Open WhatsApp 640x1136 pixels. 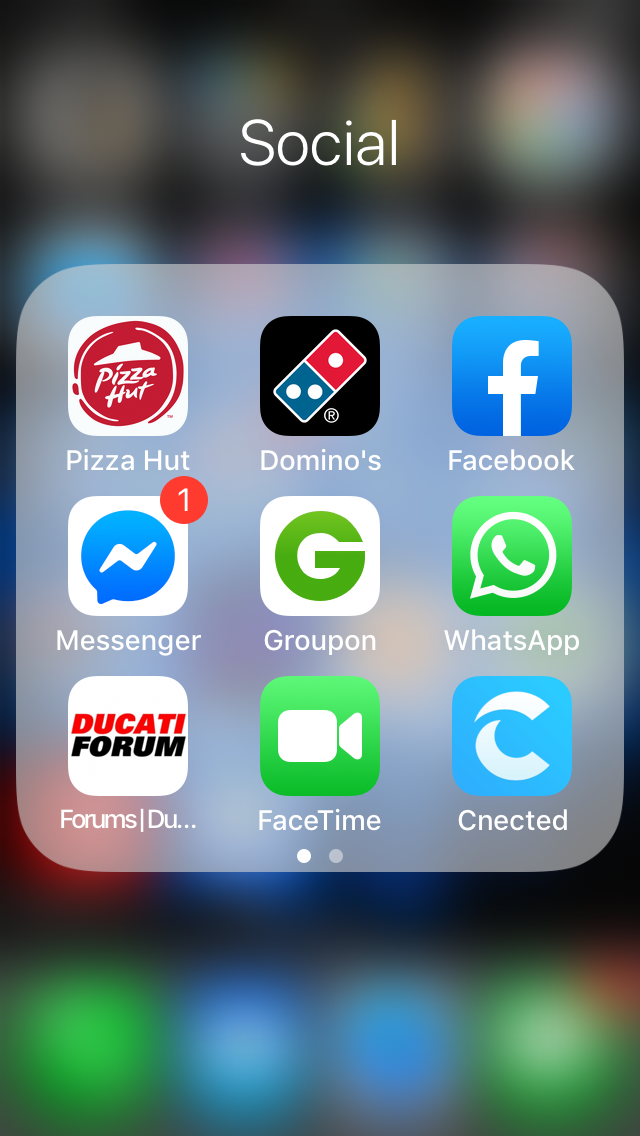click(512, 556)
